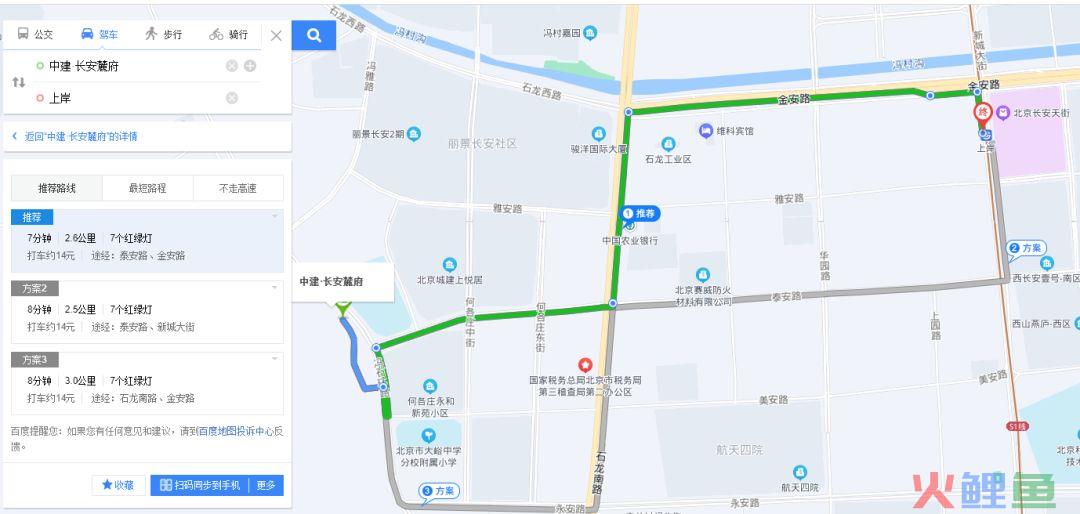Tap the 收藏 favorite button
Screen dimensions: 1080x514
coord(117,485)
